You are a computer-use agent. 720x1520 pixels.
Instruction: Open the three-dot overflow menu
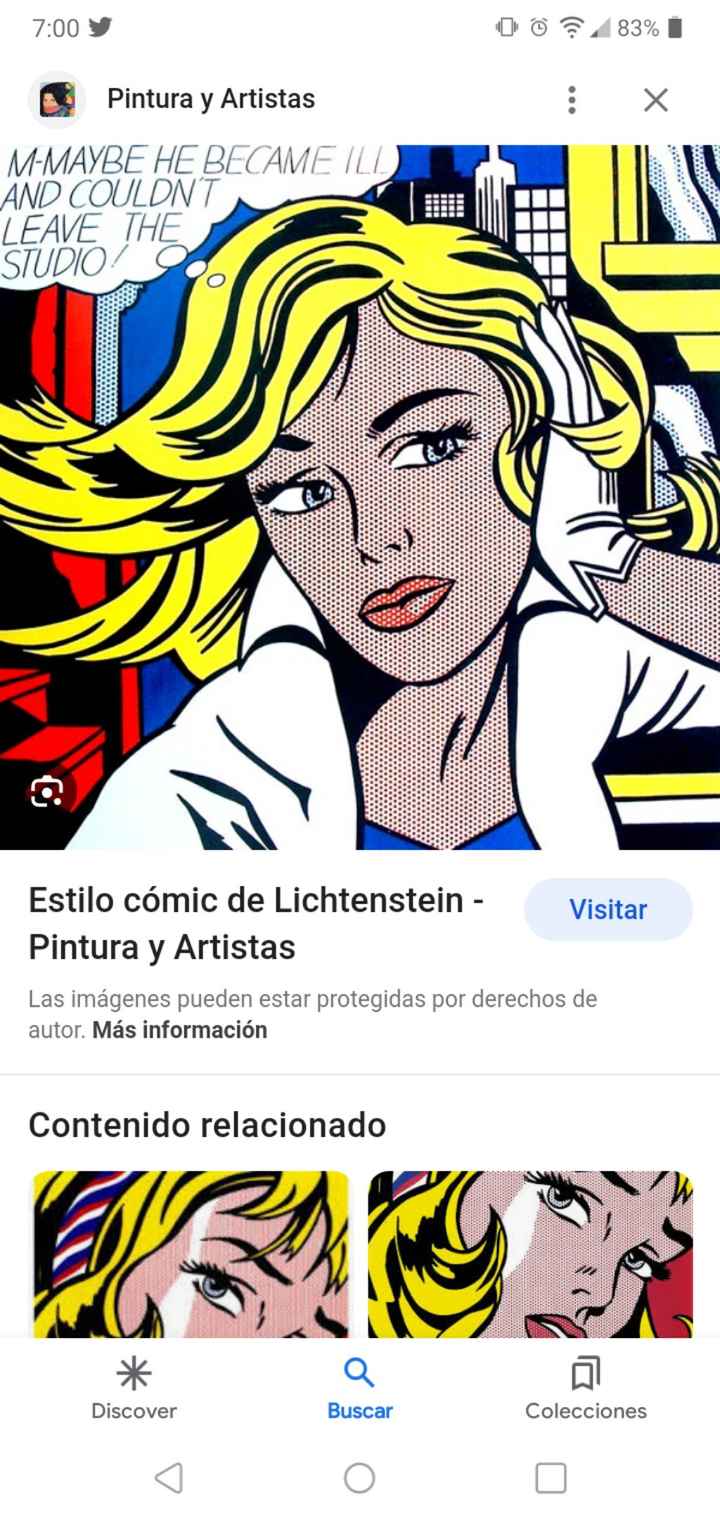tap(572, 99)
